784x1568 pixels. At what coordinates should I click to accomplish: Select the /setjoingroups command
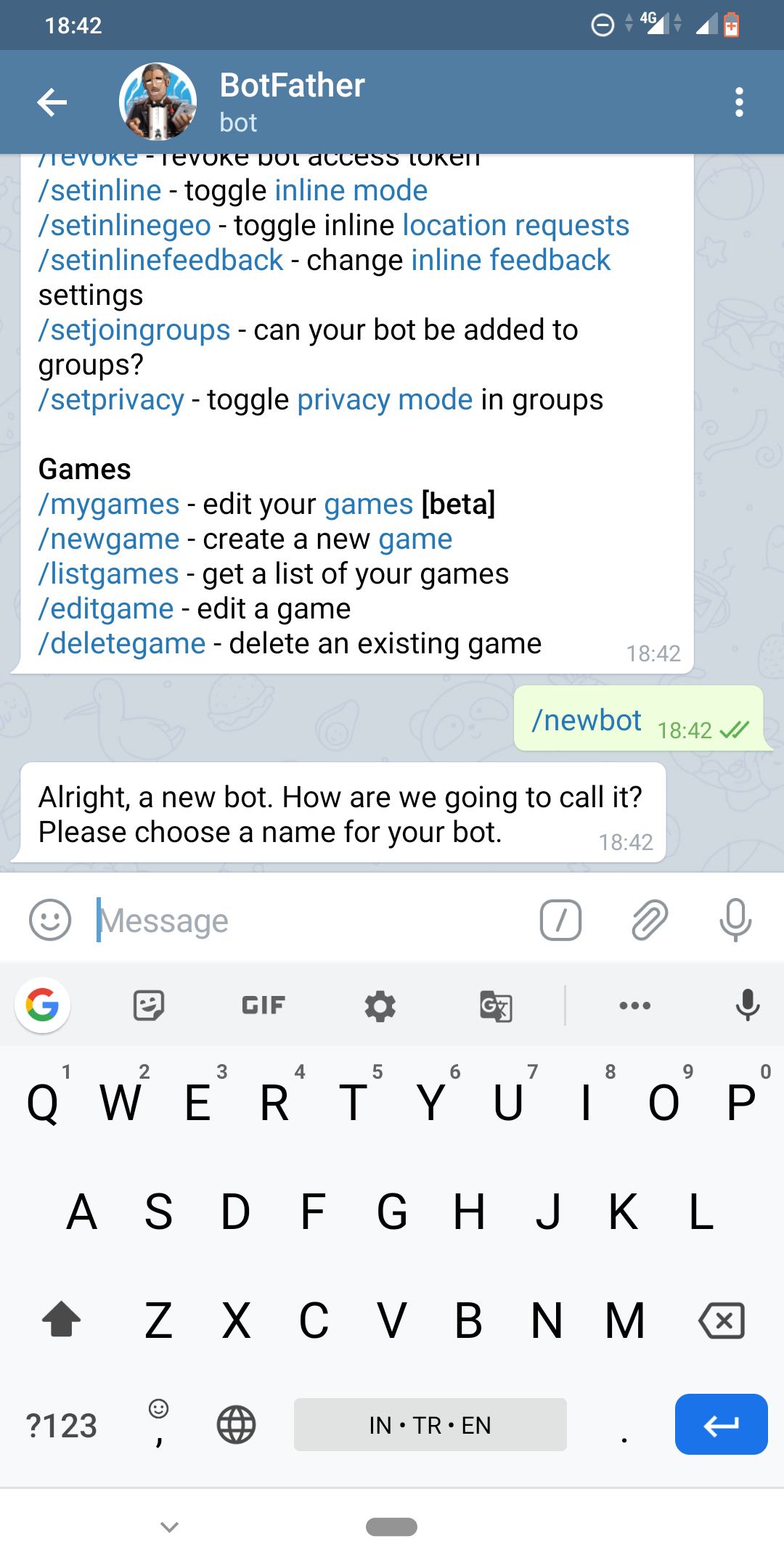(x=134, y=330)
